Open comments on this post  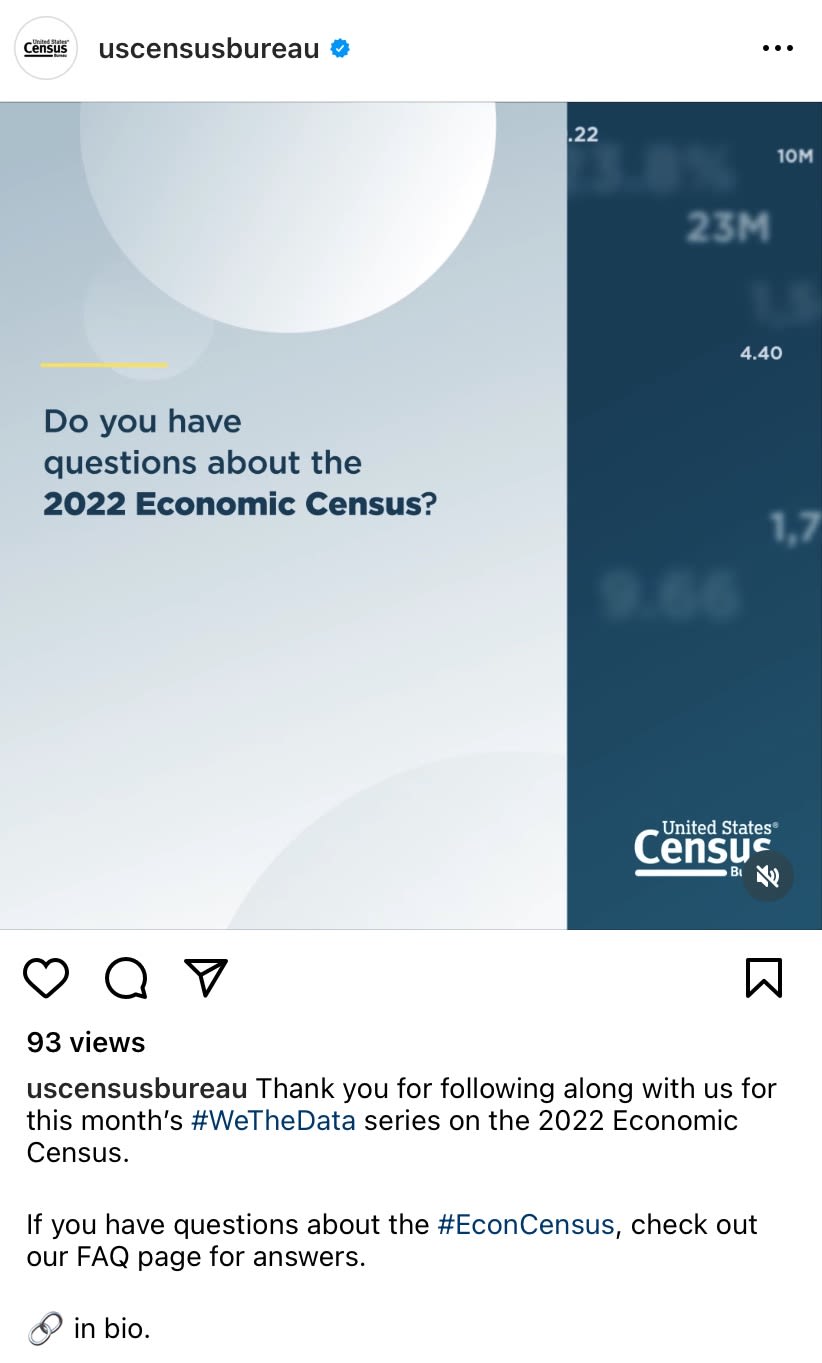[127, 977]
